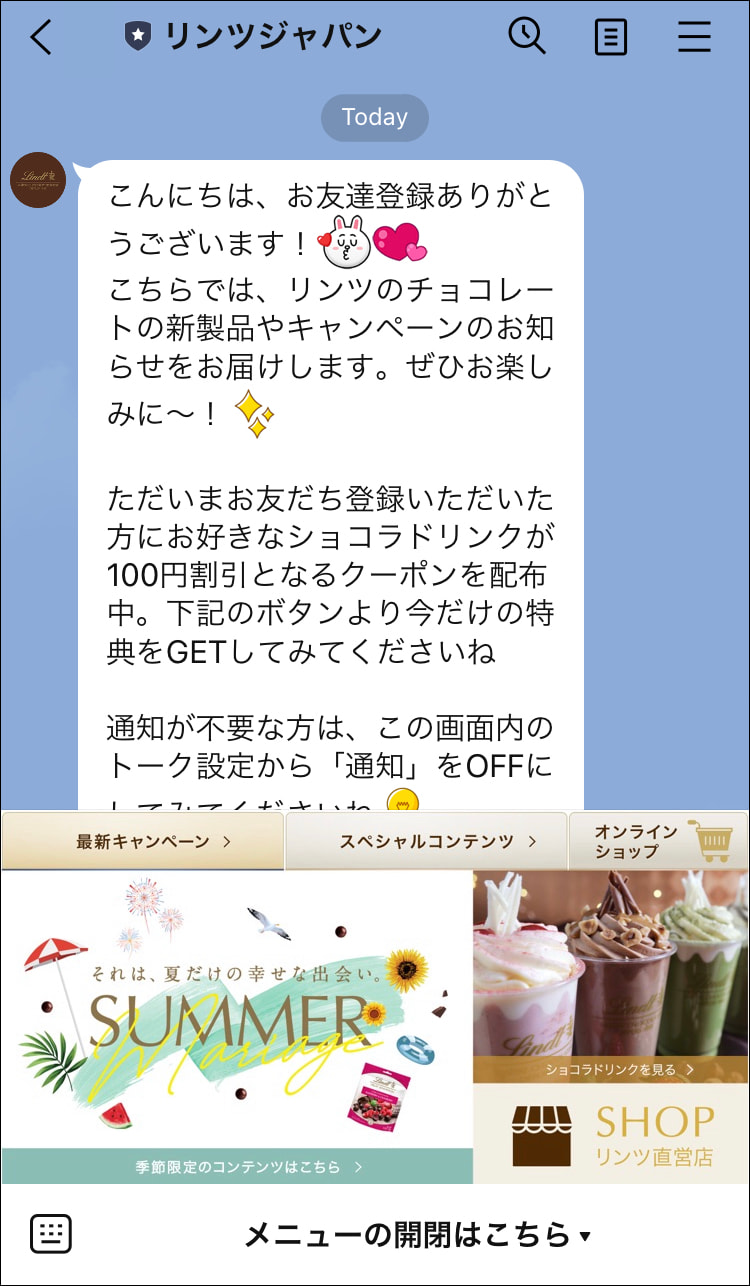This screenshot has height=1286, width=750.
Task: Open the Summer Marriage seasonal banner
Action: pyautogui.click(x=237, y=1025)
